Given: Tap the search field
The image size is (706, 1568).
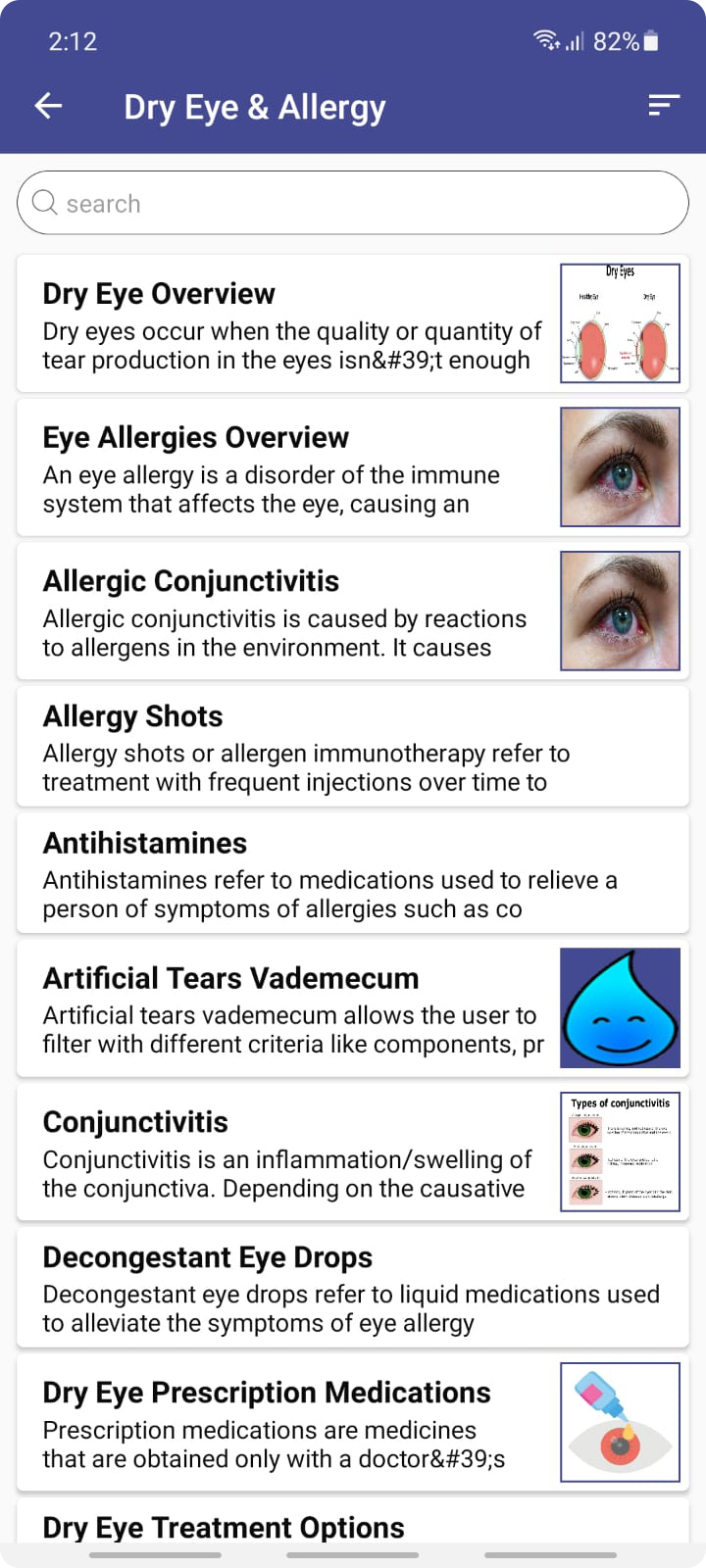Looking at the screenshot, I should (x=353, y=203).
